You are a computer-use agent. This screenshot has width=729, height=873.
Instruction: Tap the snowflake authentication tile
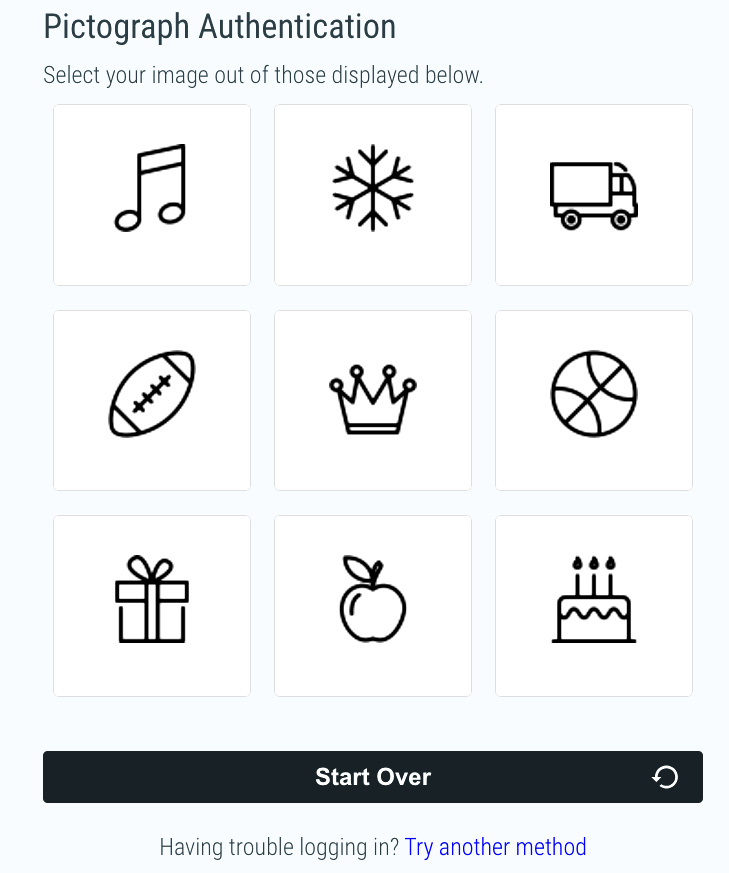click(x=372, y=194)
